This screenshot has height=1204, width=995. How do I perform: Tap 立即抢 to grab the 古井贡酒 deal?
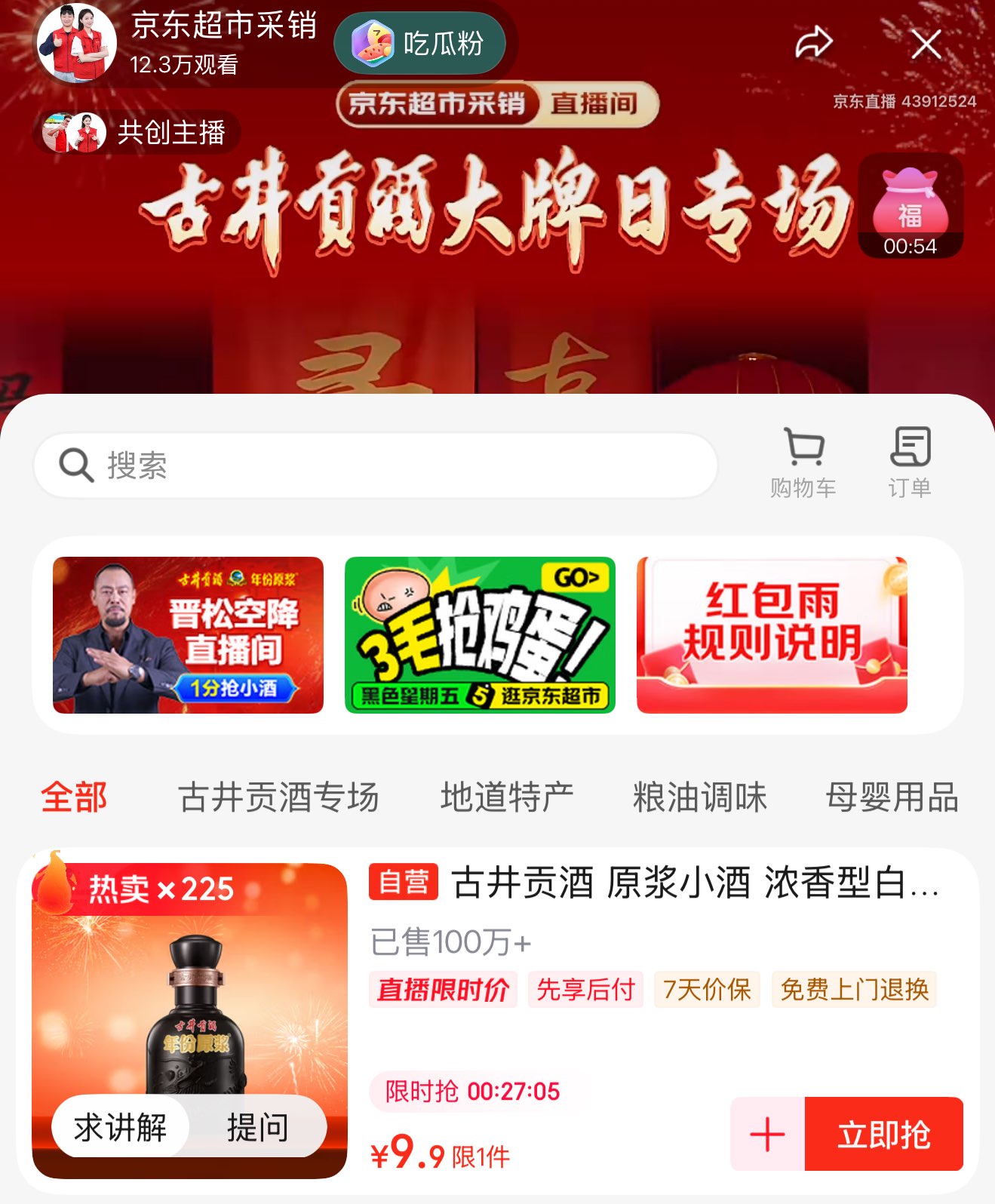tap(883, 1134)
